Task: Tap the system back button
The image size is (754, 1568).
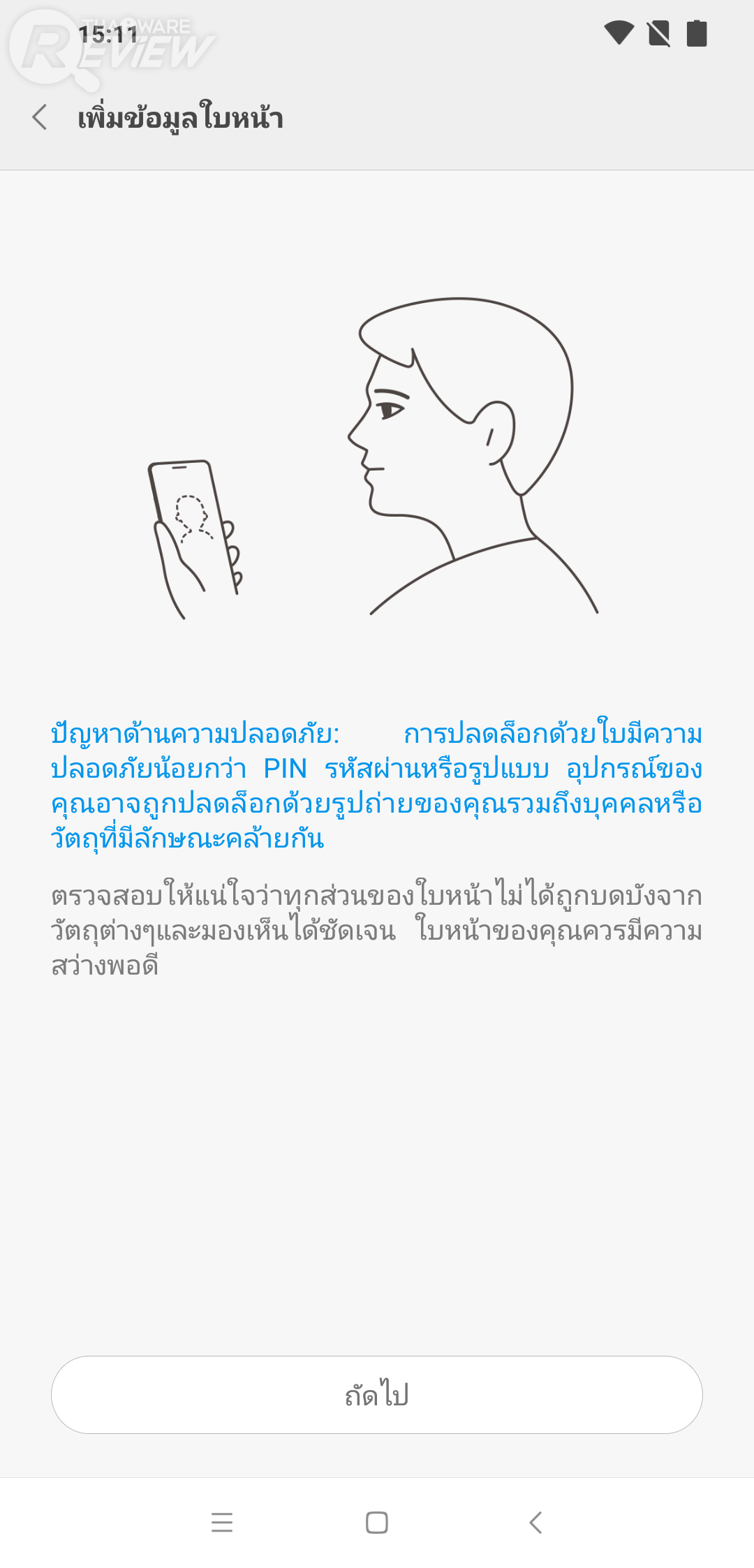Action: tap(535, 1522)
